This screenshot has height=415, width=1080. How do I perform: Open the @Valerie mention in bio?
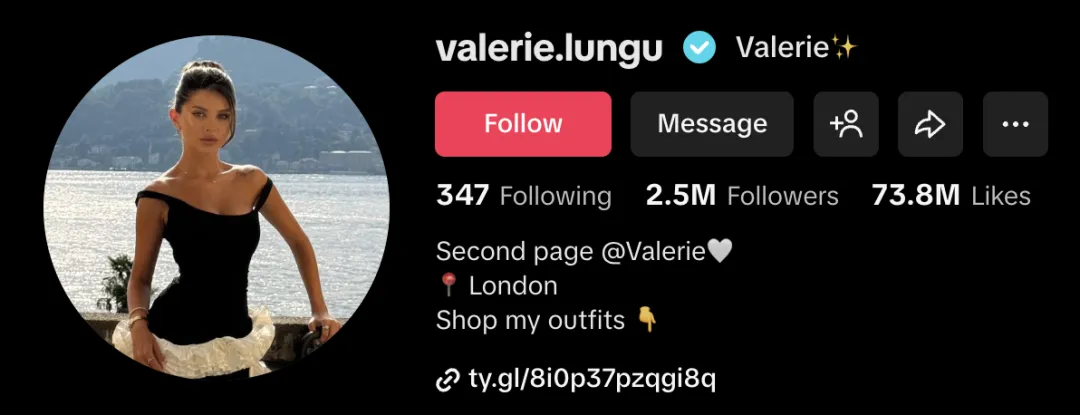point(655,250)
